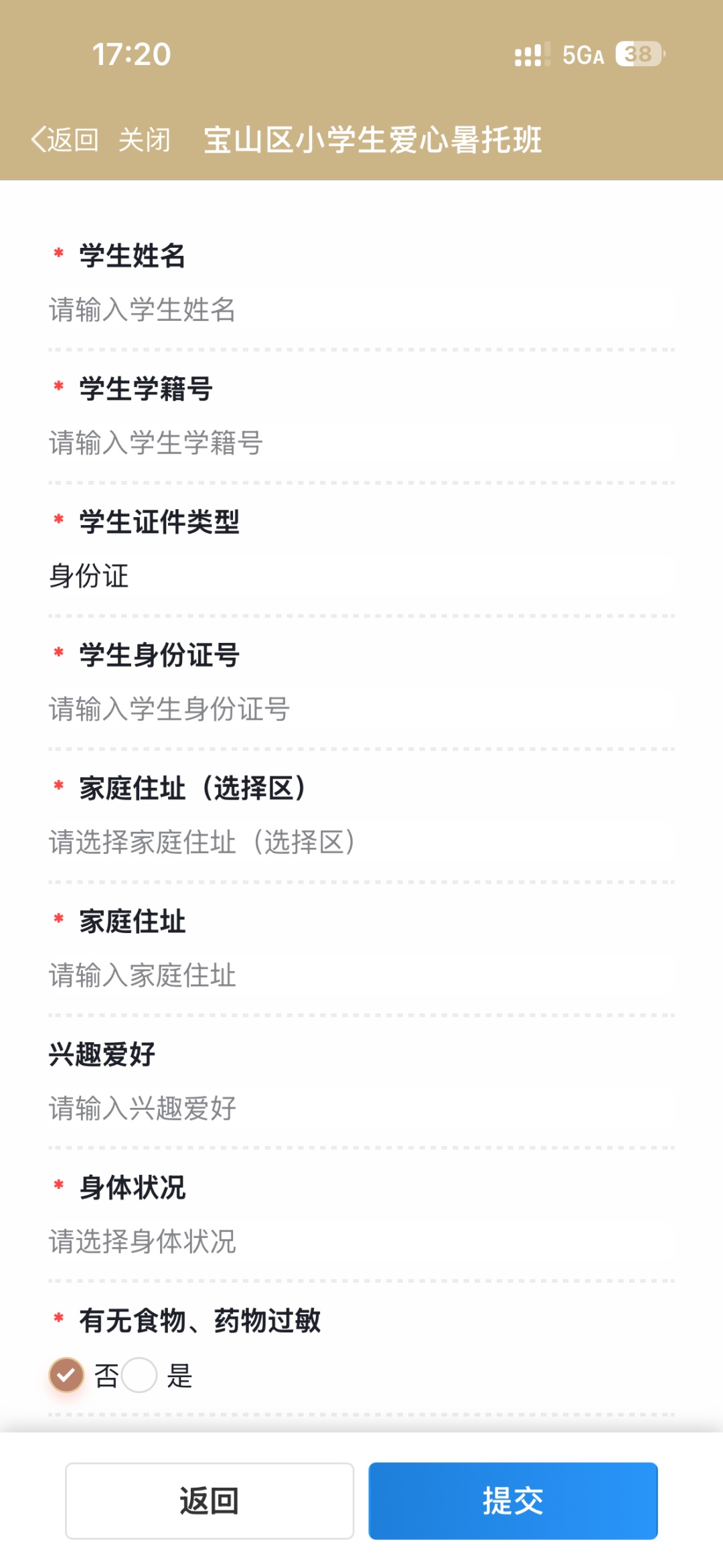
Task: Enter the 学生学籍号 field
Action: pos(361,443)
